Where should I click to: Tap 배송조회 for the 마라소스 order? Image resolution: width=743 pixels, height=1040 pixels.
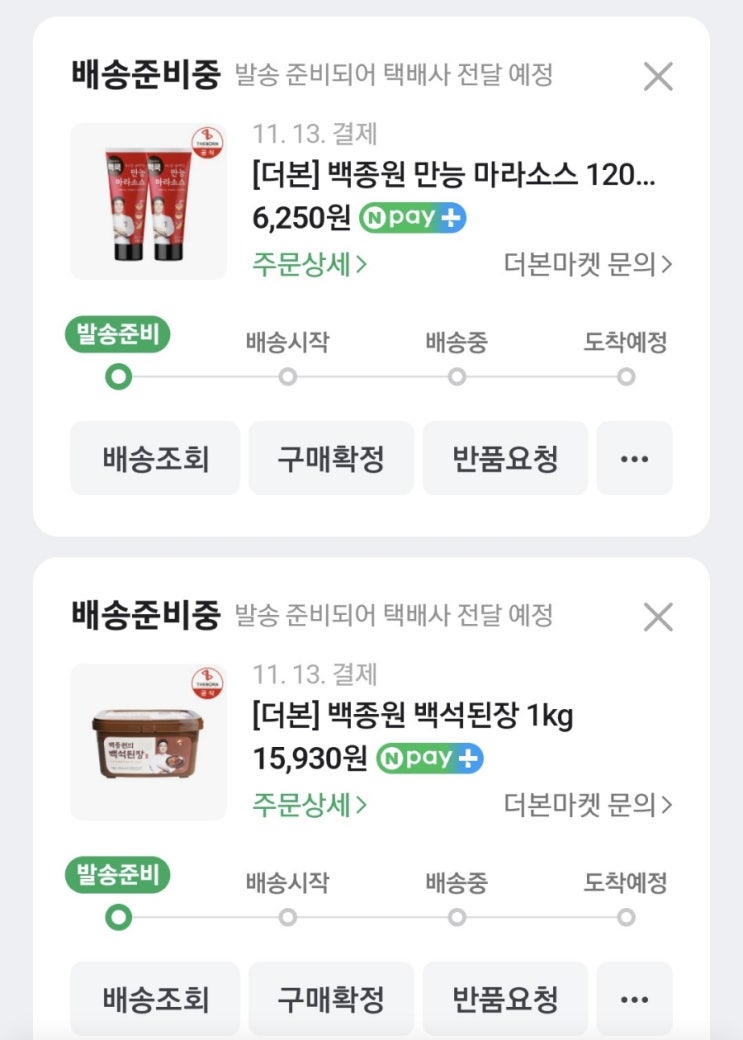[x=155, y=458]
